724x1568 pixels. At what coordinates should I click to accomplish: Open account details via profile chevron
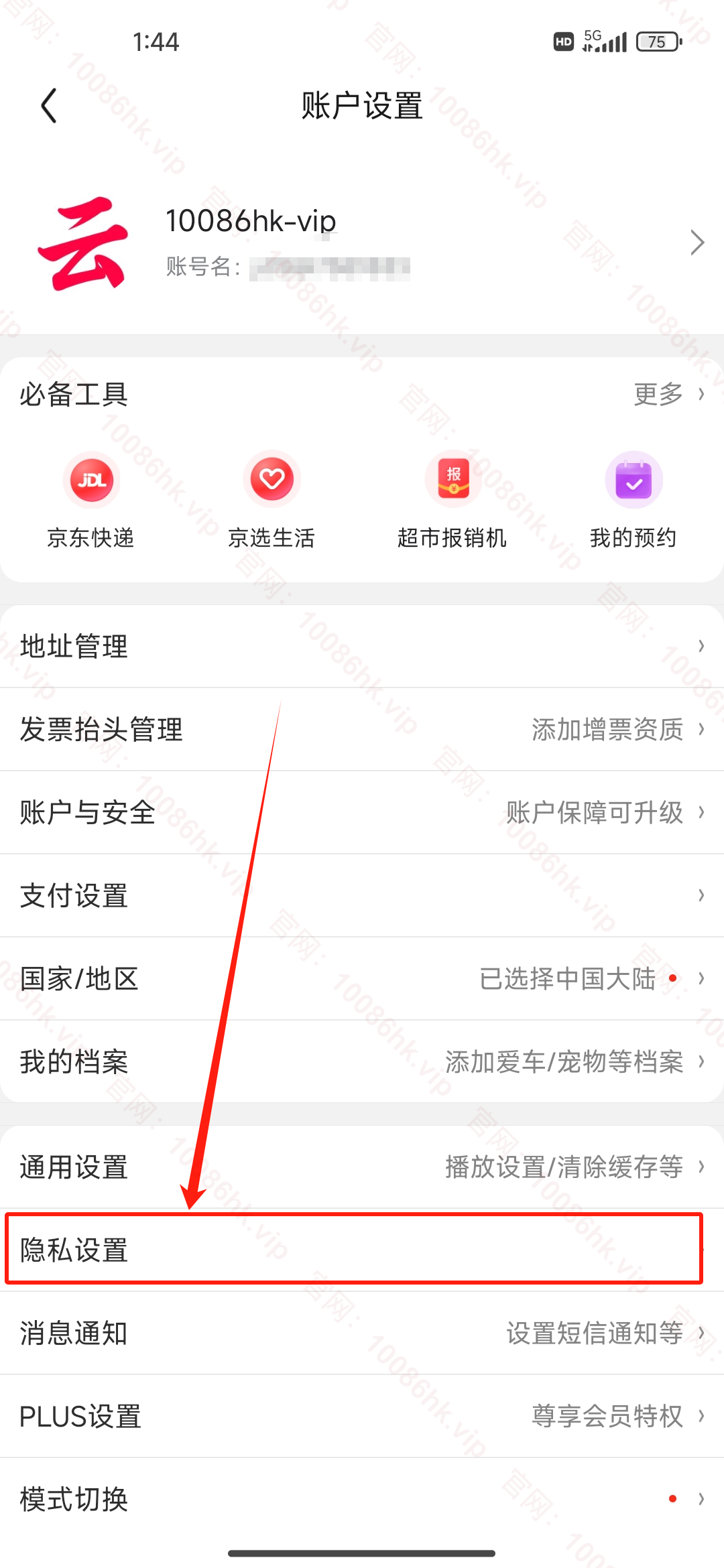(x=698, y=242)
